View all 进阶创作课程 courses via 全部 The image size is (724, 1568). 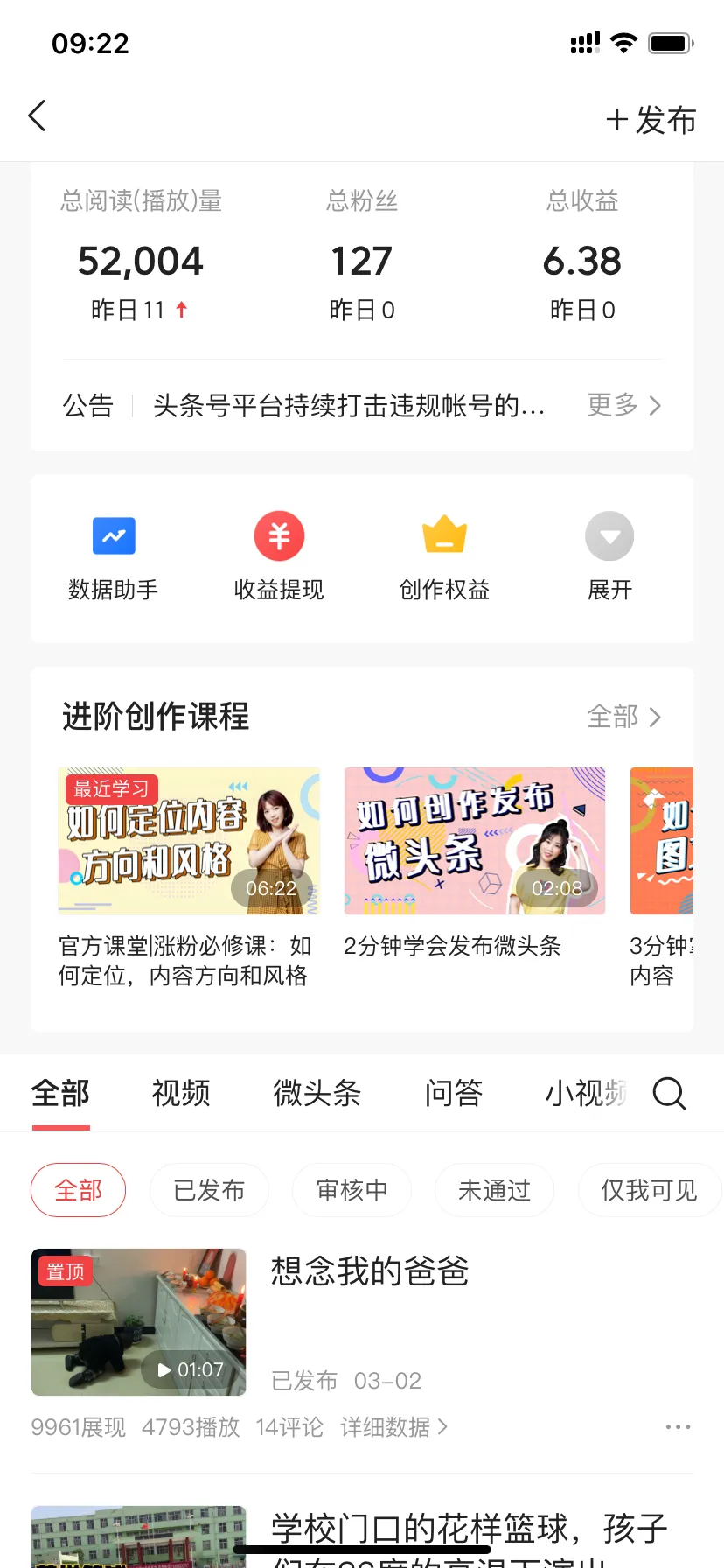[x=623, y=717]
